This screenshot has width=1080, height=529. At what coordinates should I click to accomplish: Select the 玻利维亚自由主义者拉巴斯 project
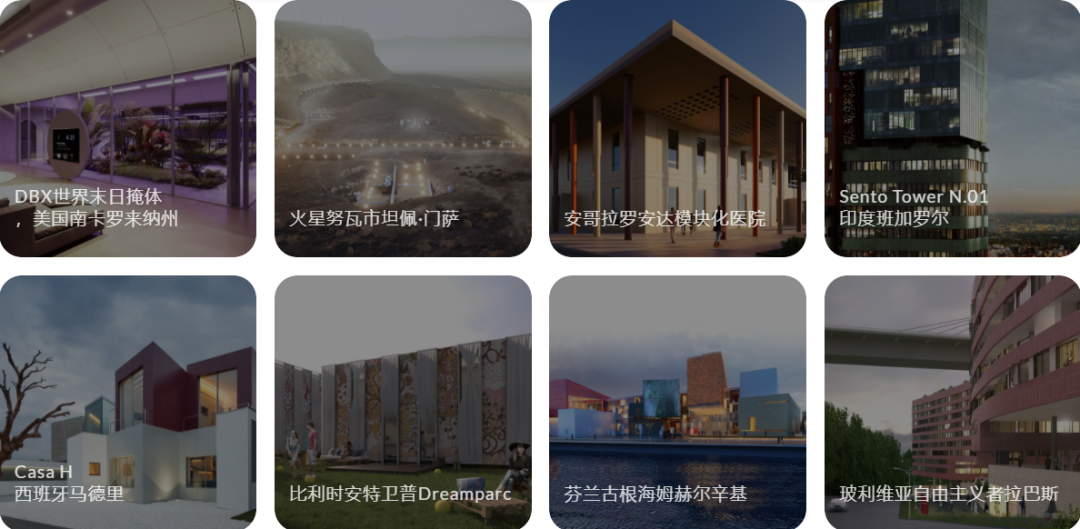(952, 402)
